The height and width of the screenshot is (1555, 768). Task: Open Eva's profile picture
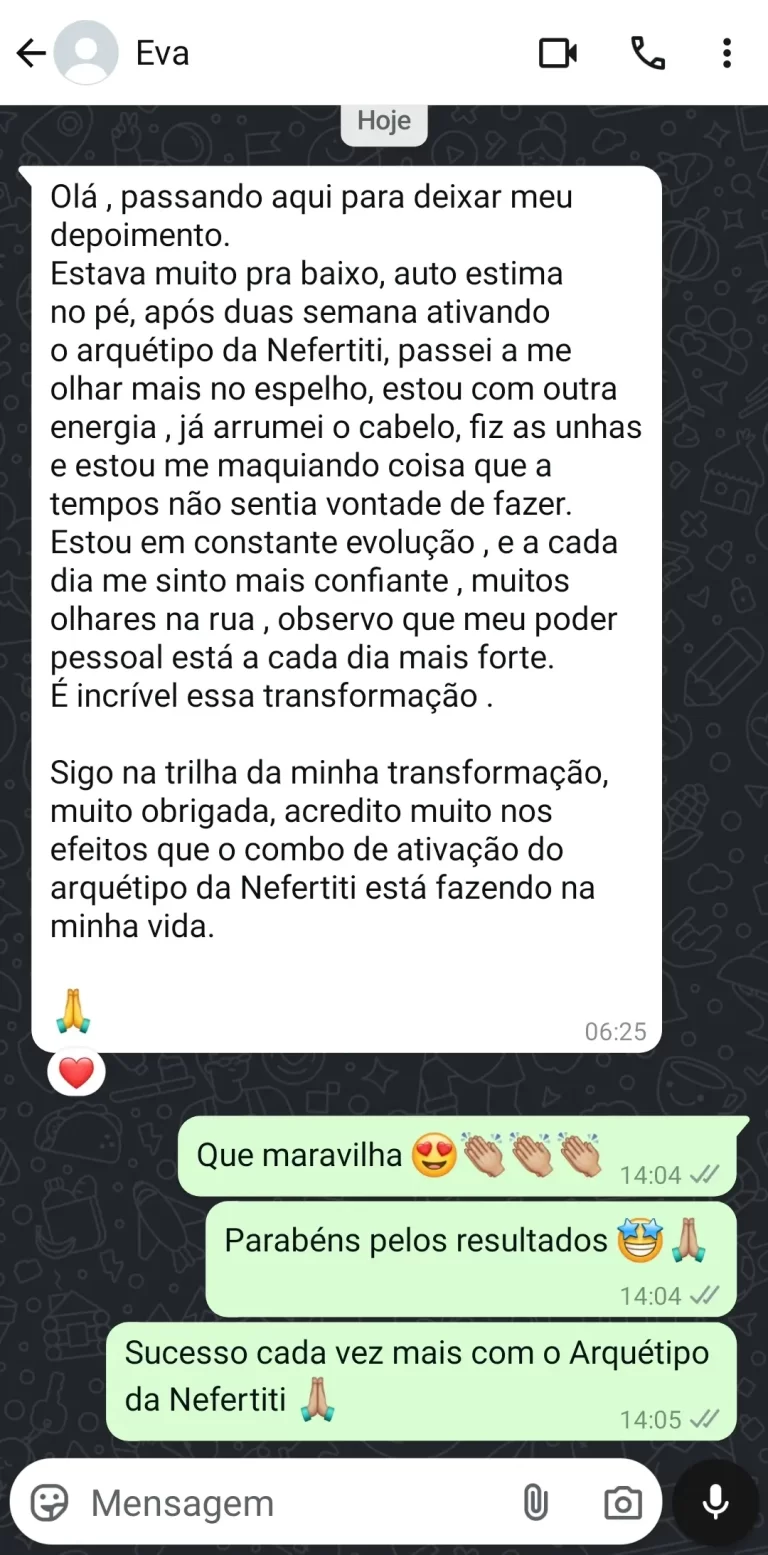86,53
